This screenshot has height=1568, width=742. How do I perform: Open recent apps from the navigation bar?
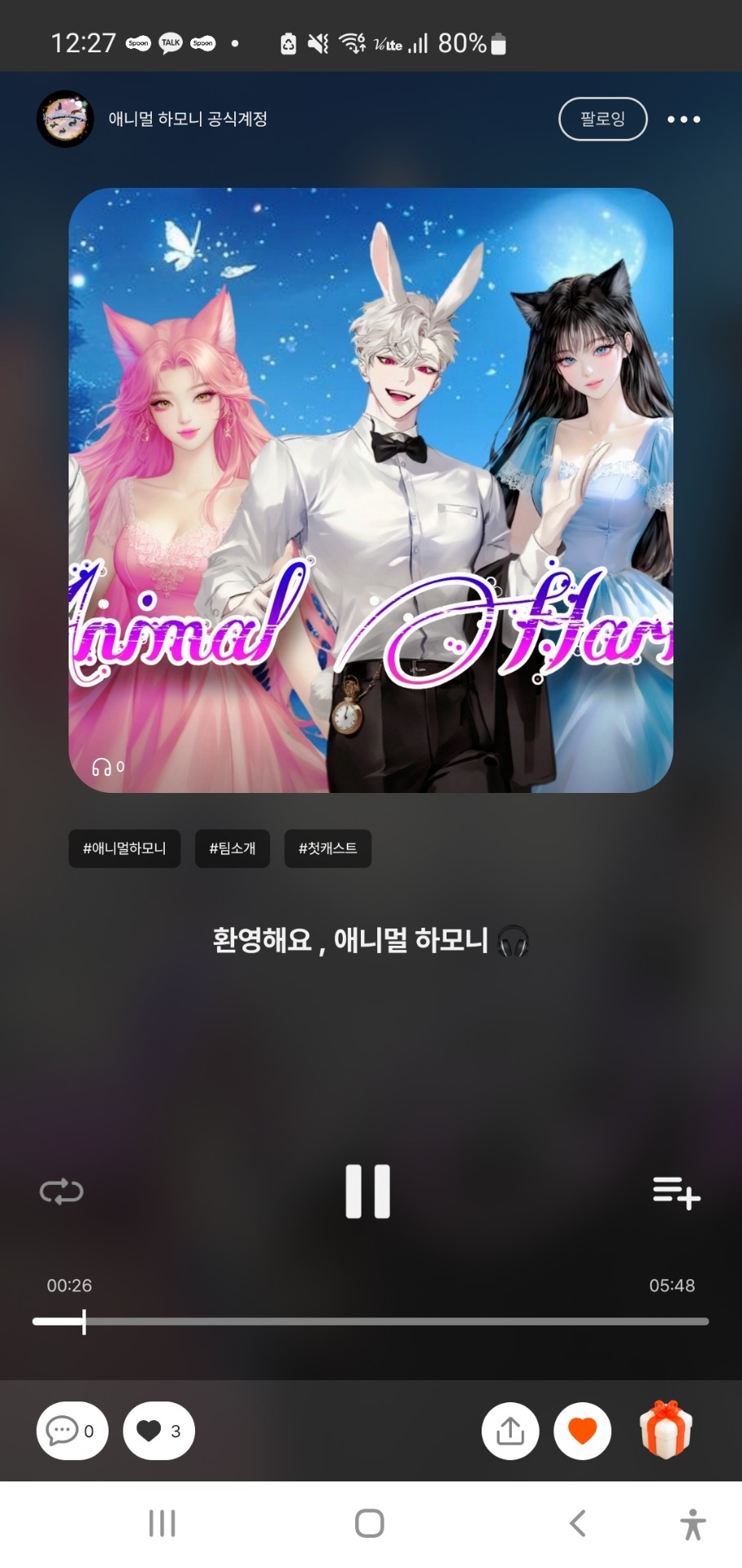pyautogui.click(x=162, y=1523)
